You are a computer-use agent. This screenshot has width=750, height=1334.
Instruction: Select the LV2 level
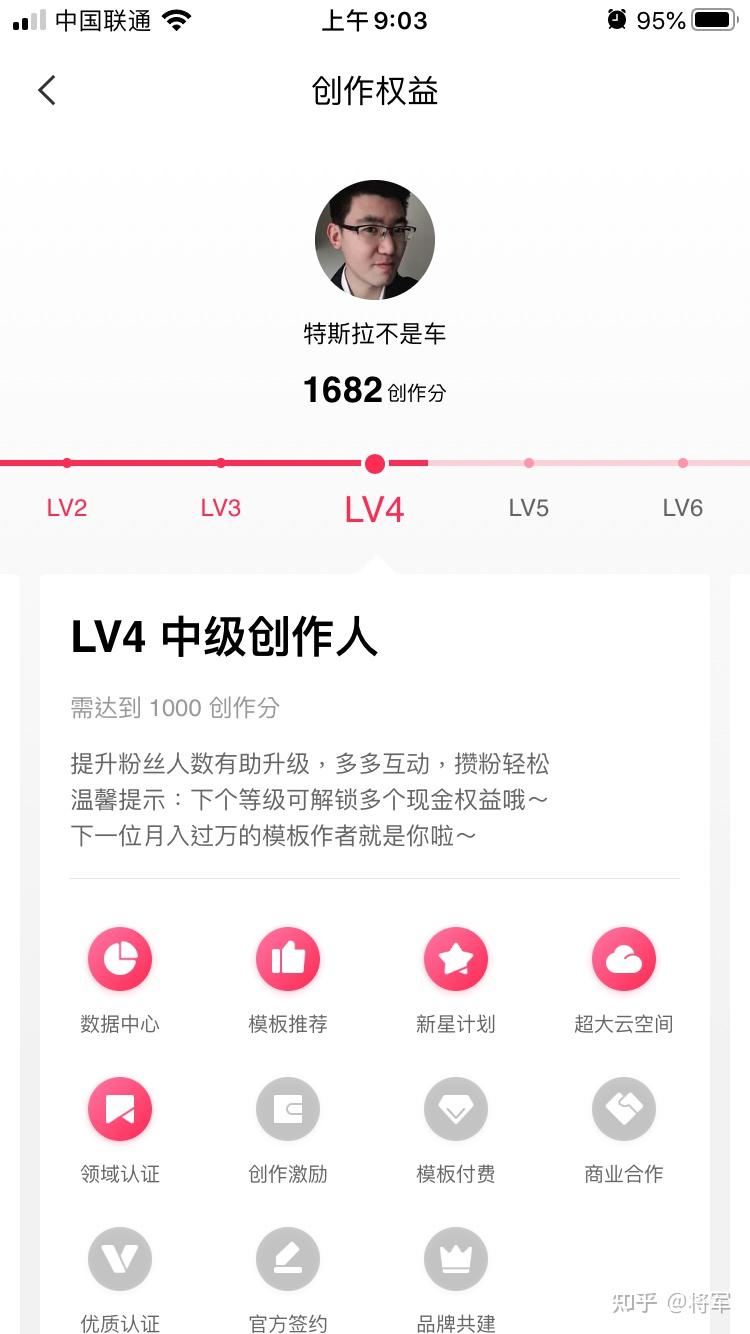(67, 507)
